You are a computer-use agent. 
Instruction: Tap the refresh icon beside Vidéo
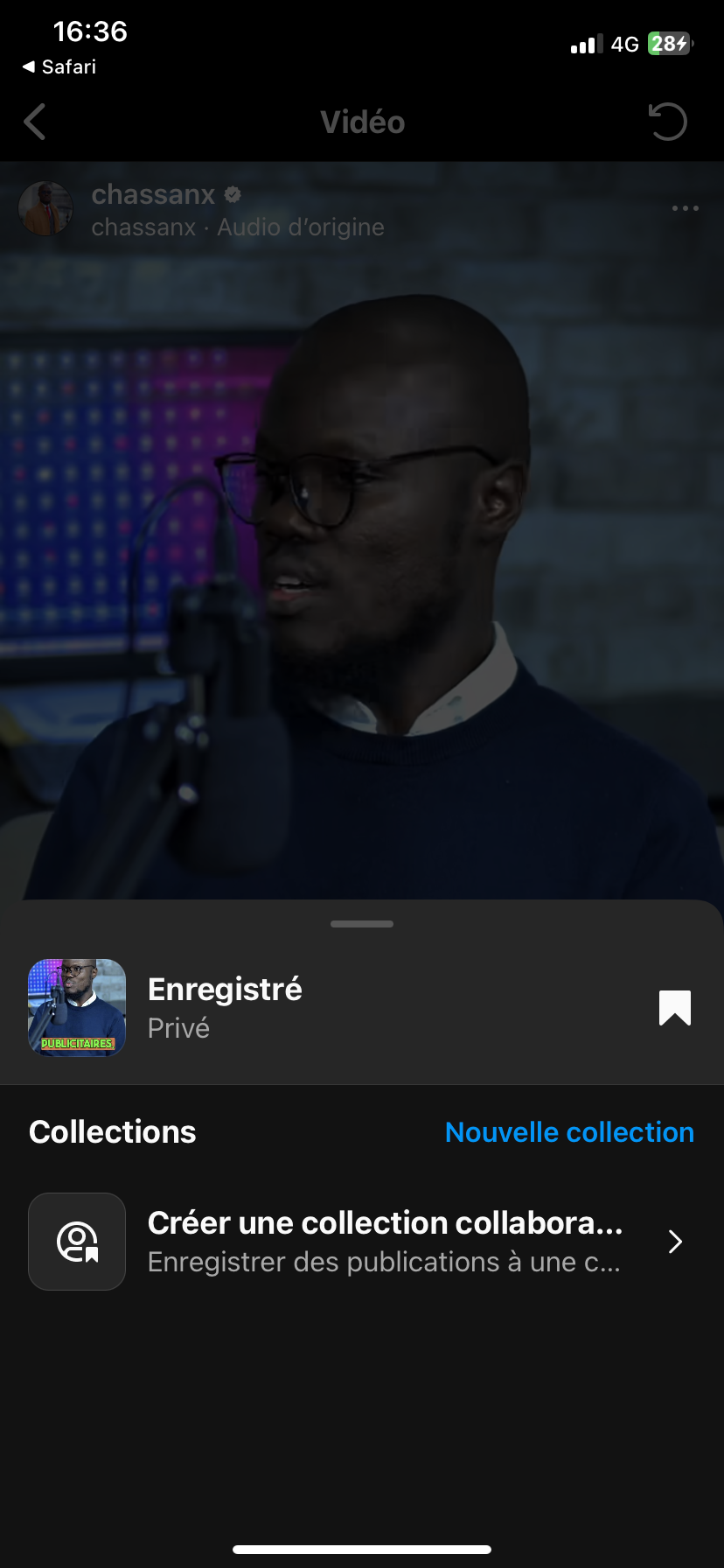(x=668, y=122)
